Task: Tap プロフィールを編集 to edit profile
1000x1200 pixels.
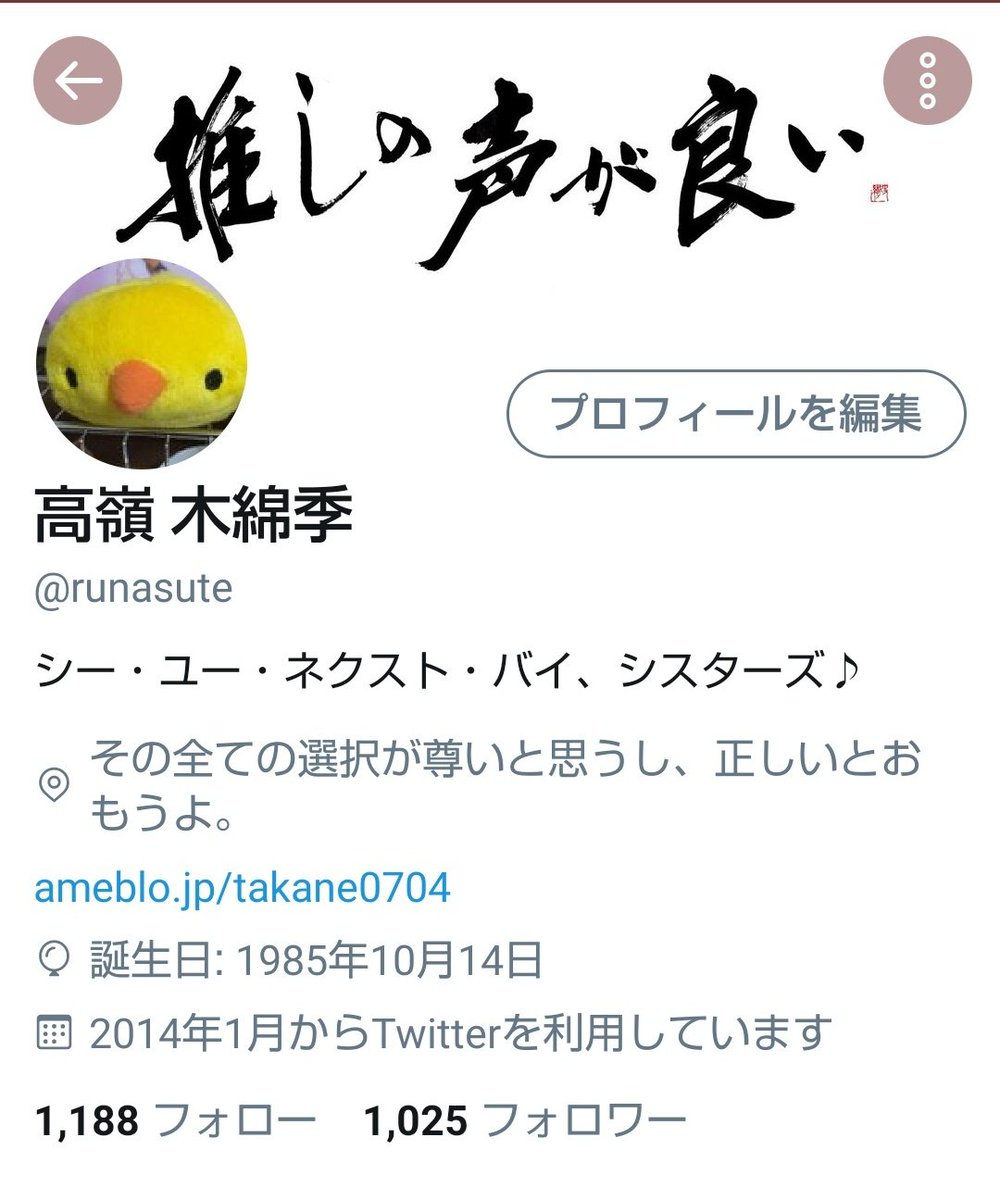Action: click(x=736, y=413)
